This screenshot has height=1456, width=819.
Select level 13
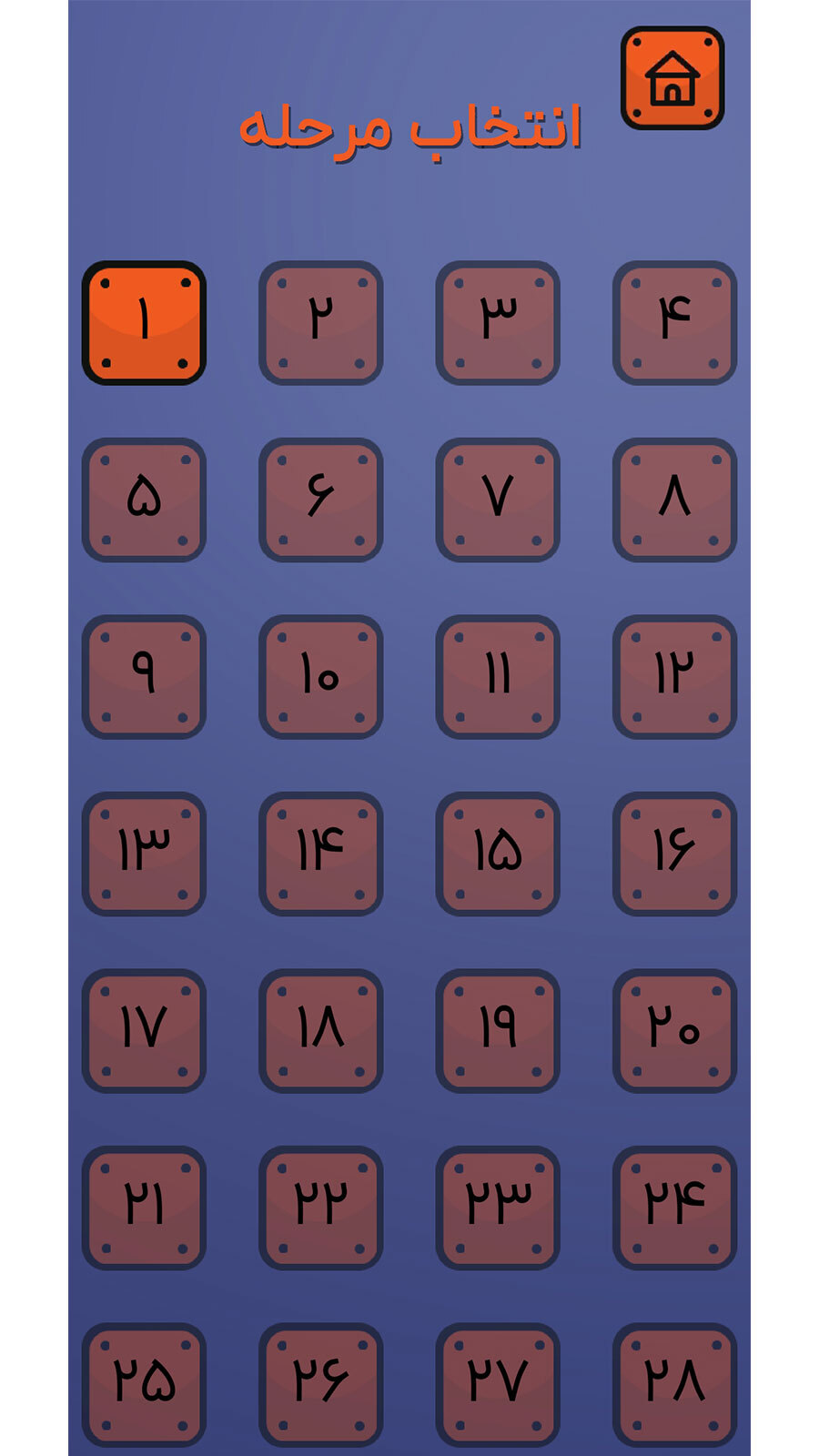144,854
